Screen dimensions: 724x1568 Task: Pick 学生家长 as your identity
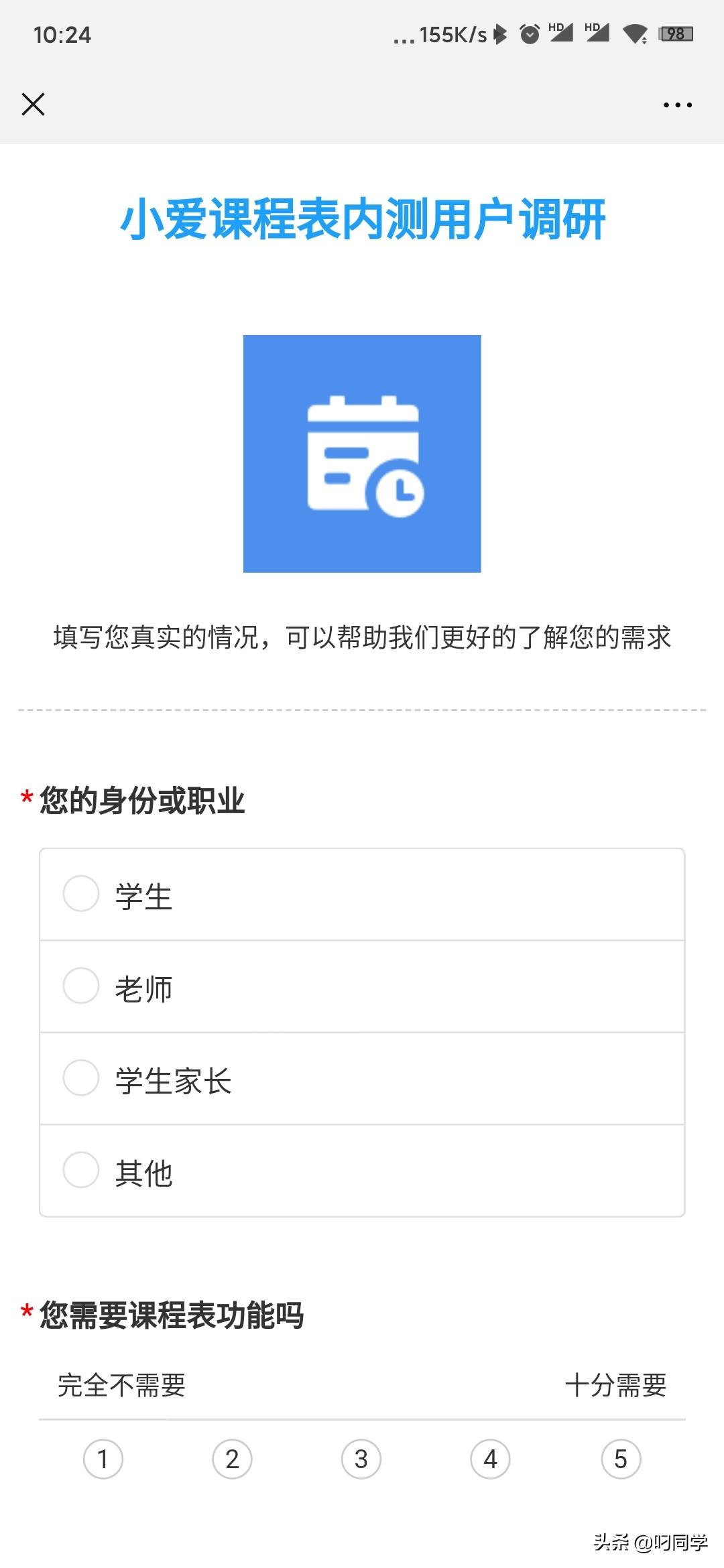[362, 1079]
